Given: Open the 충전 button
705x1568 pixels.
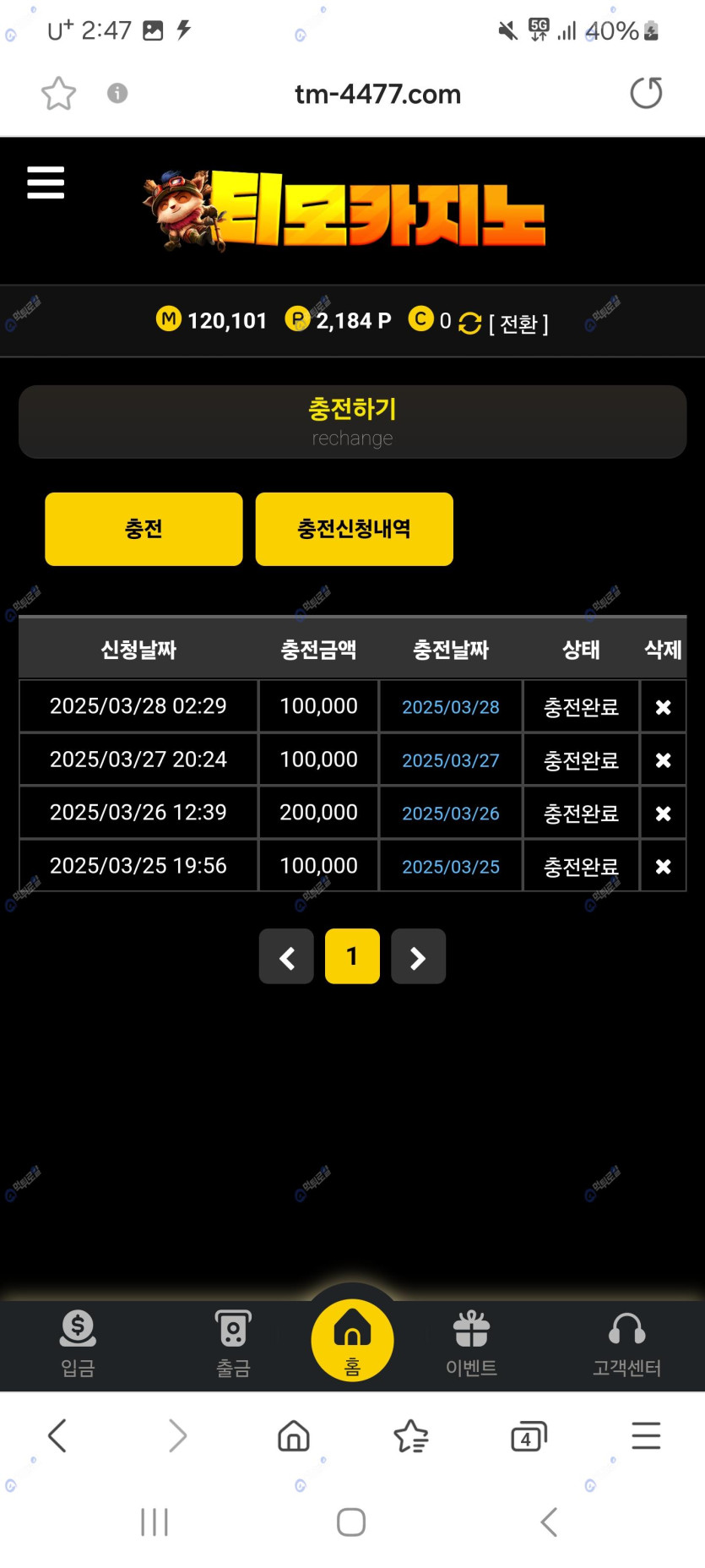Looking at the screenshot, I should click(x=144, y=529).
